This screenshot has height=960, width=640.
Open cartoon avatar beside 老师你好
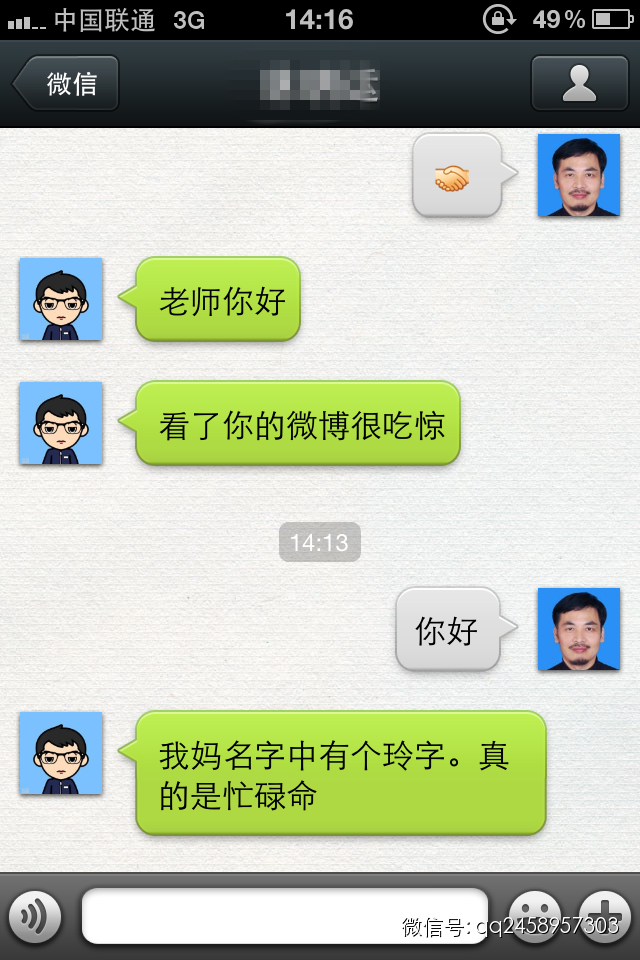point(61,299)
